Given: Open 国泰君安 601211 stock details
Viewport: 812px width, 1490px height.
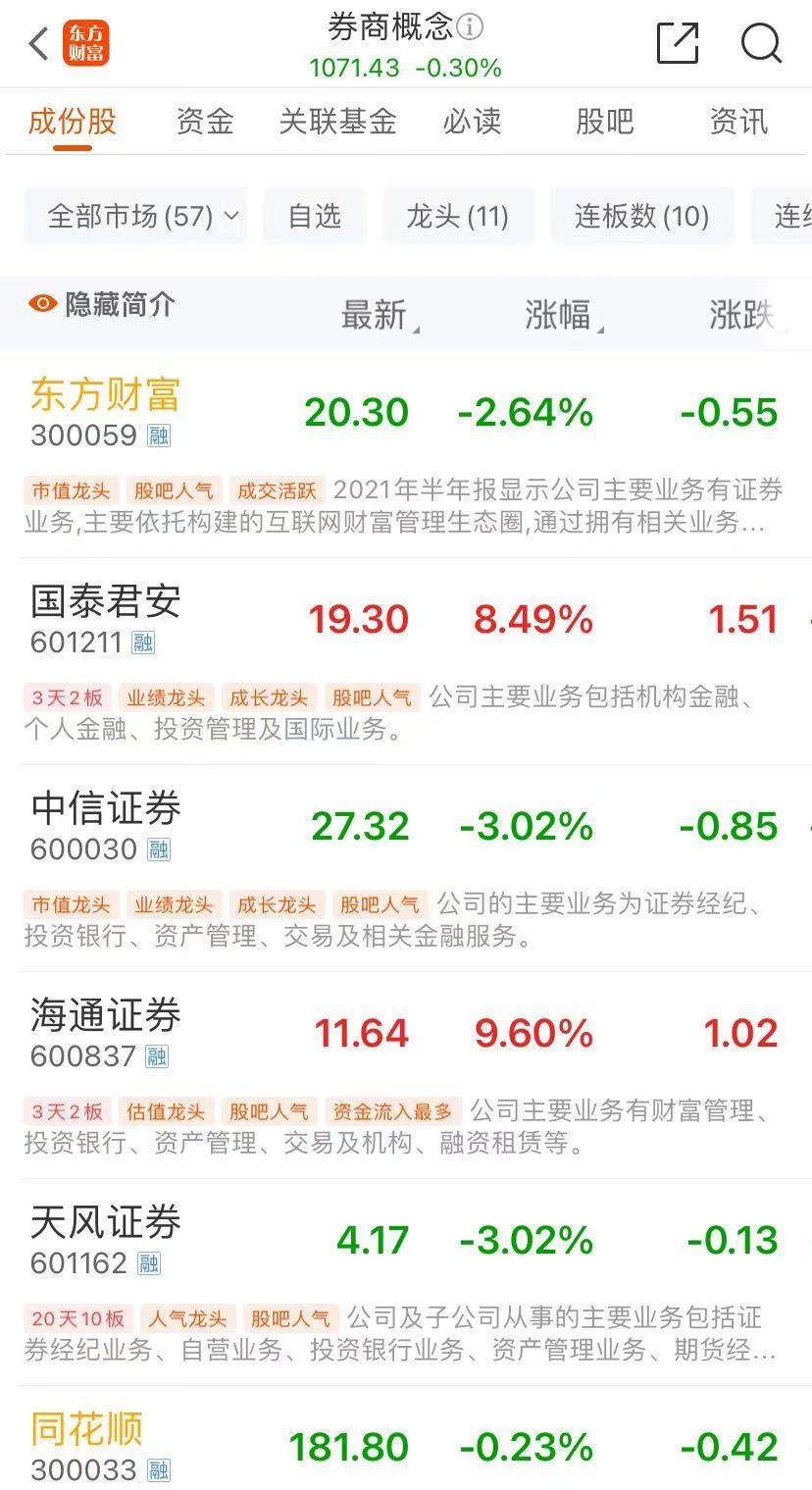Looking at the screenshot, I should 106,619.
